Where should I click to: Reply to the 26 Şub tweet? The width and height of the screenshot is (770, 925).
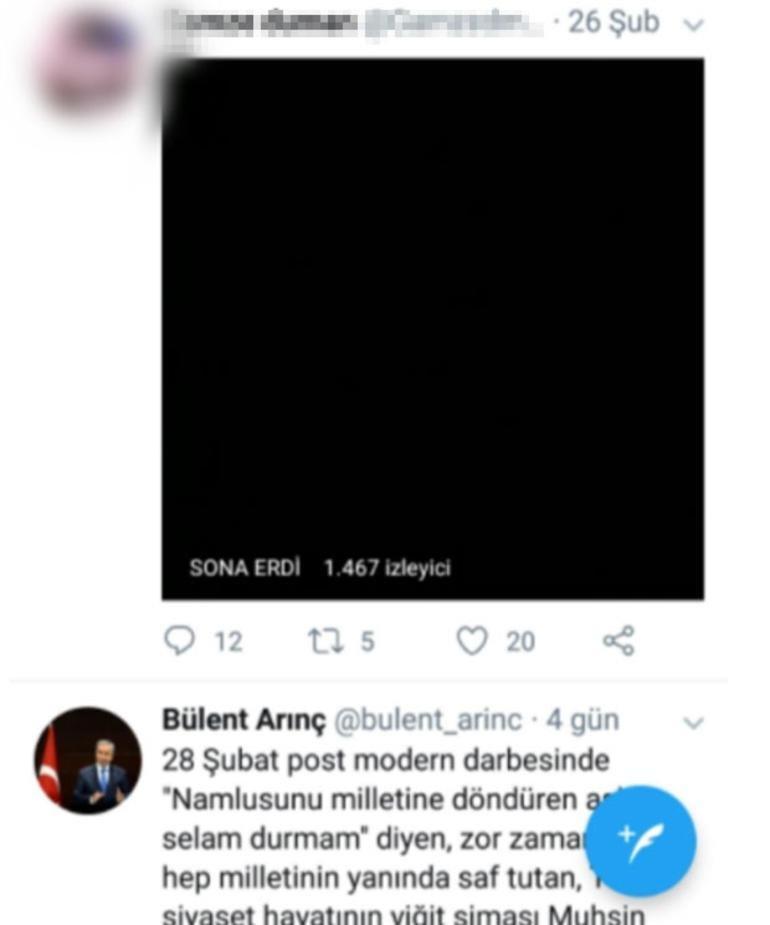coord(180,641)
